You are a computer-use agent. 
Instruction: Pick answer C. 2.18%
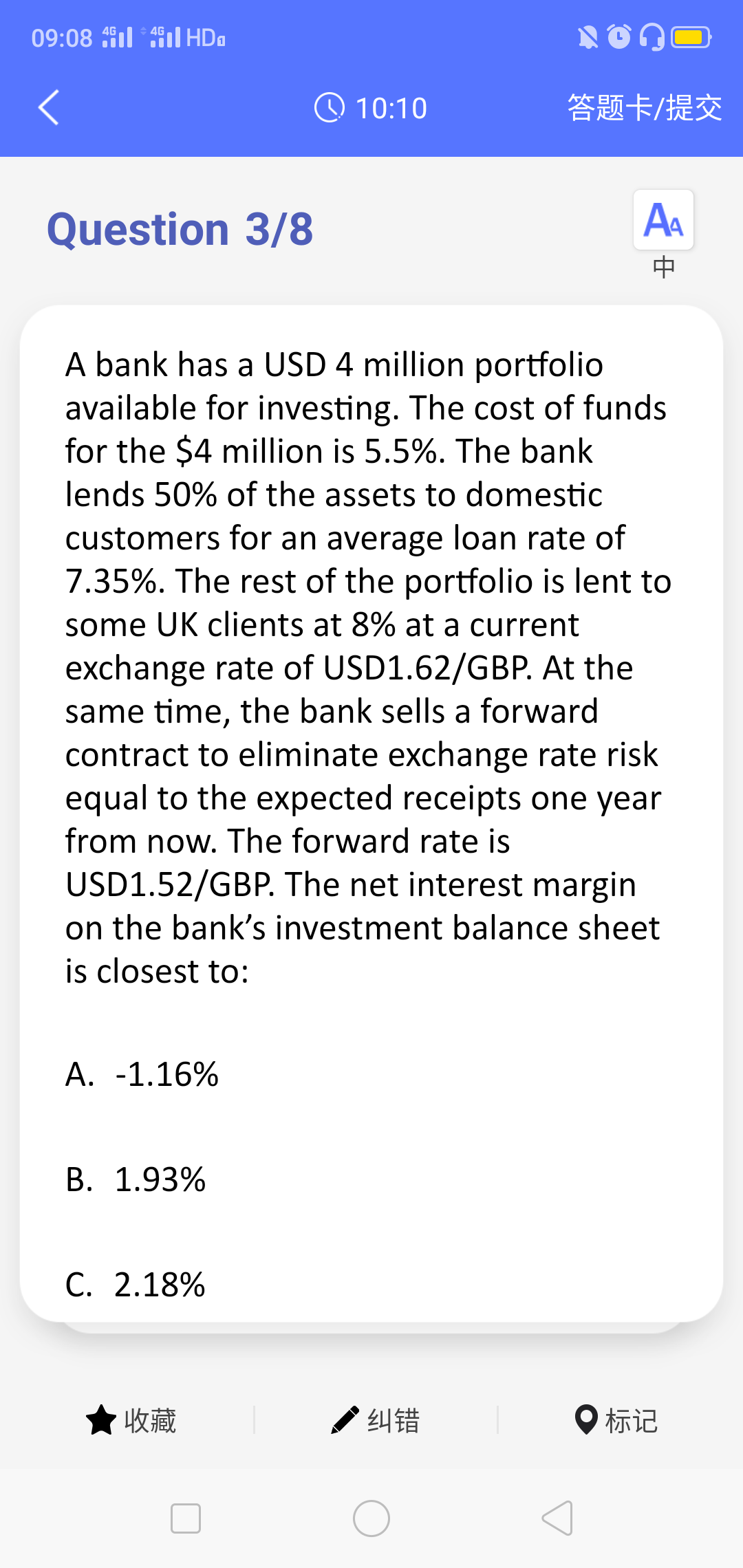point(136,1285)
